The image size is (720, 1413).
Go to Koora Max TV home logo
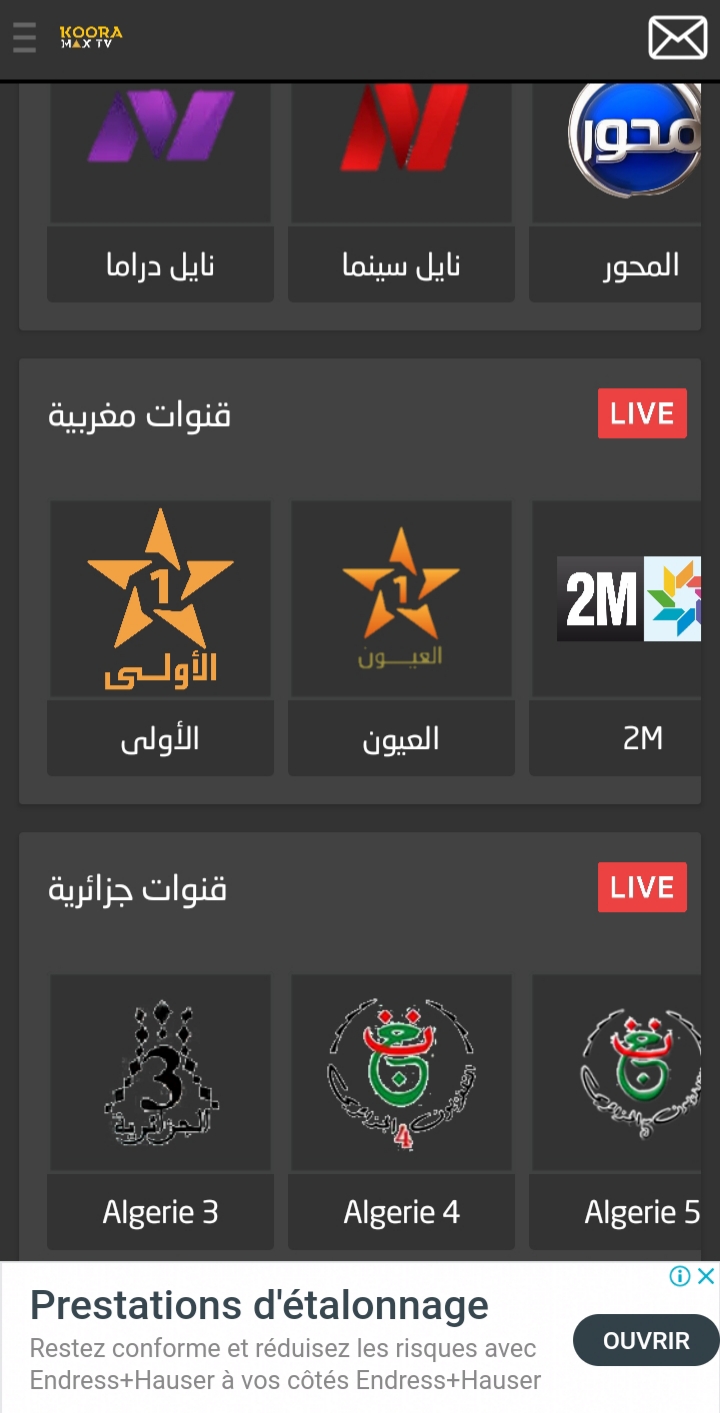[91, 38]
